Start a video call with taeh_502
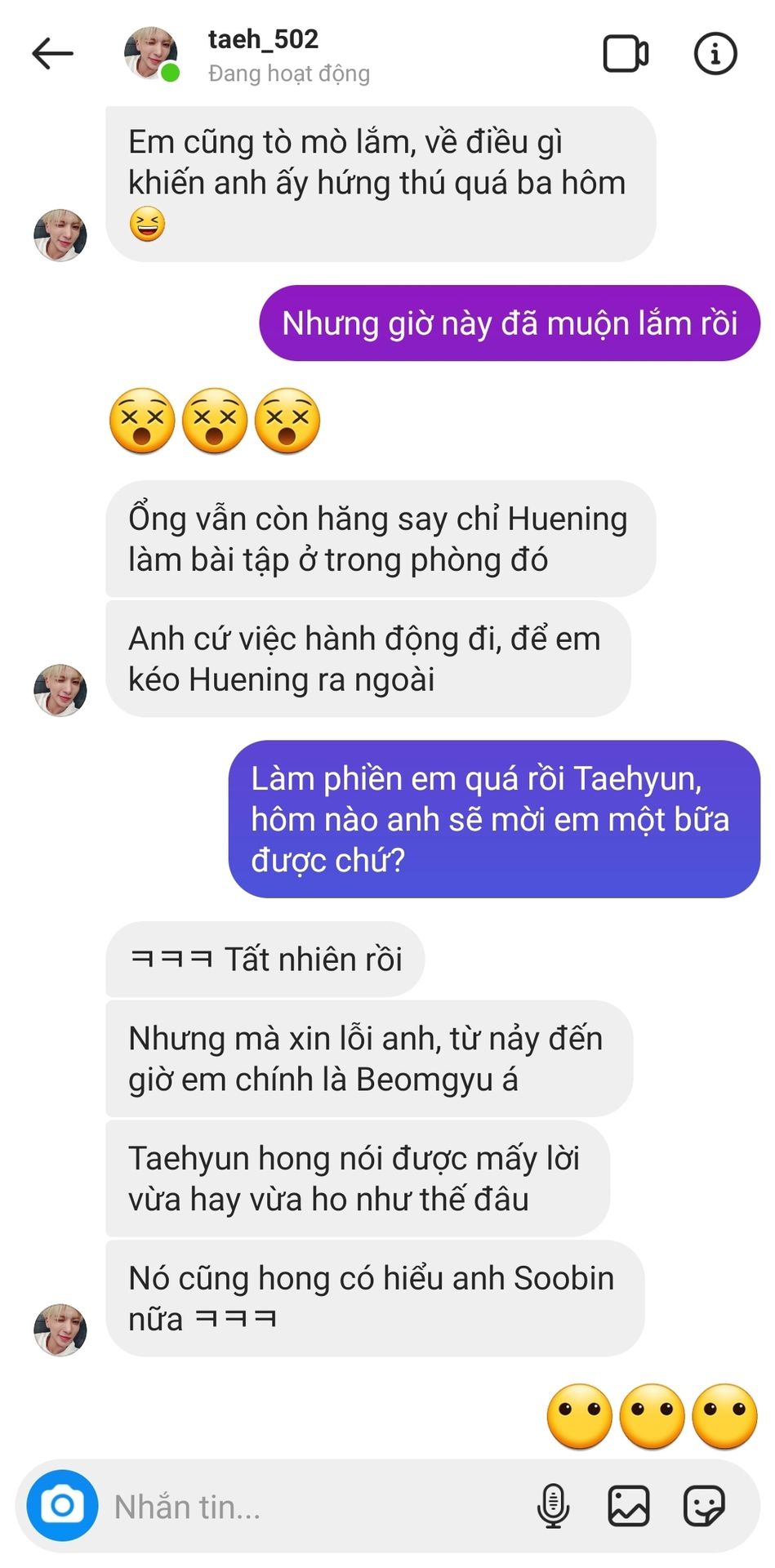 626,54
